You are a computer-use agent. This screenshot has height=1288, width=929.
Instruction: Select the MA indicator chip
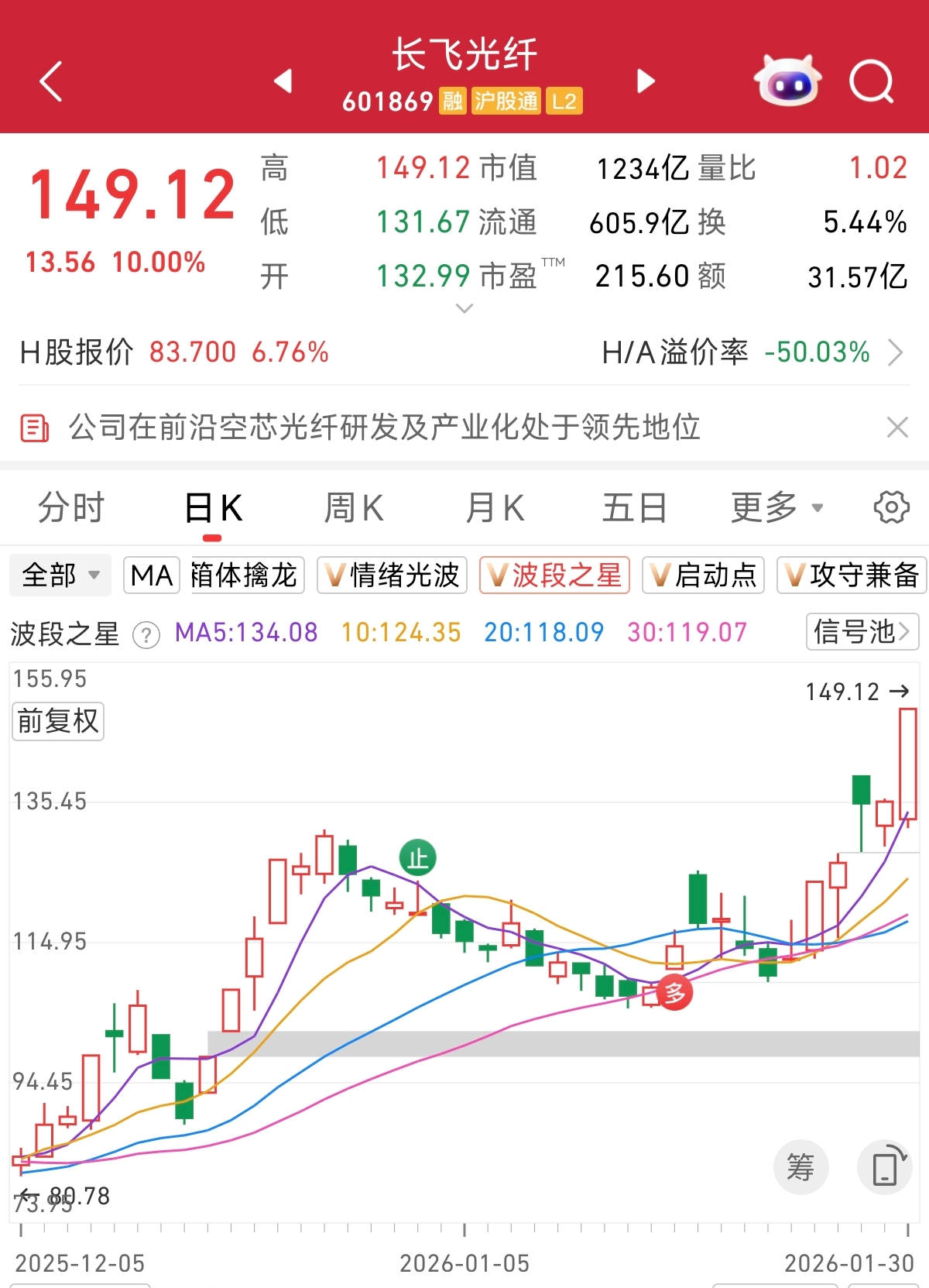[152, 575]
